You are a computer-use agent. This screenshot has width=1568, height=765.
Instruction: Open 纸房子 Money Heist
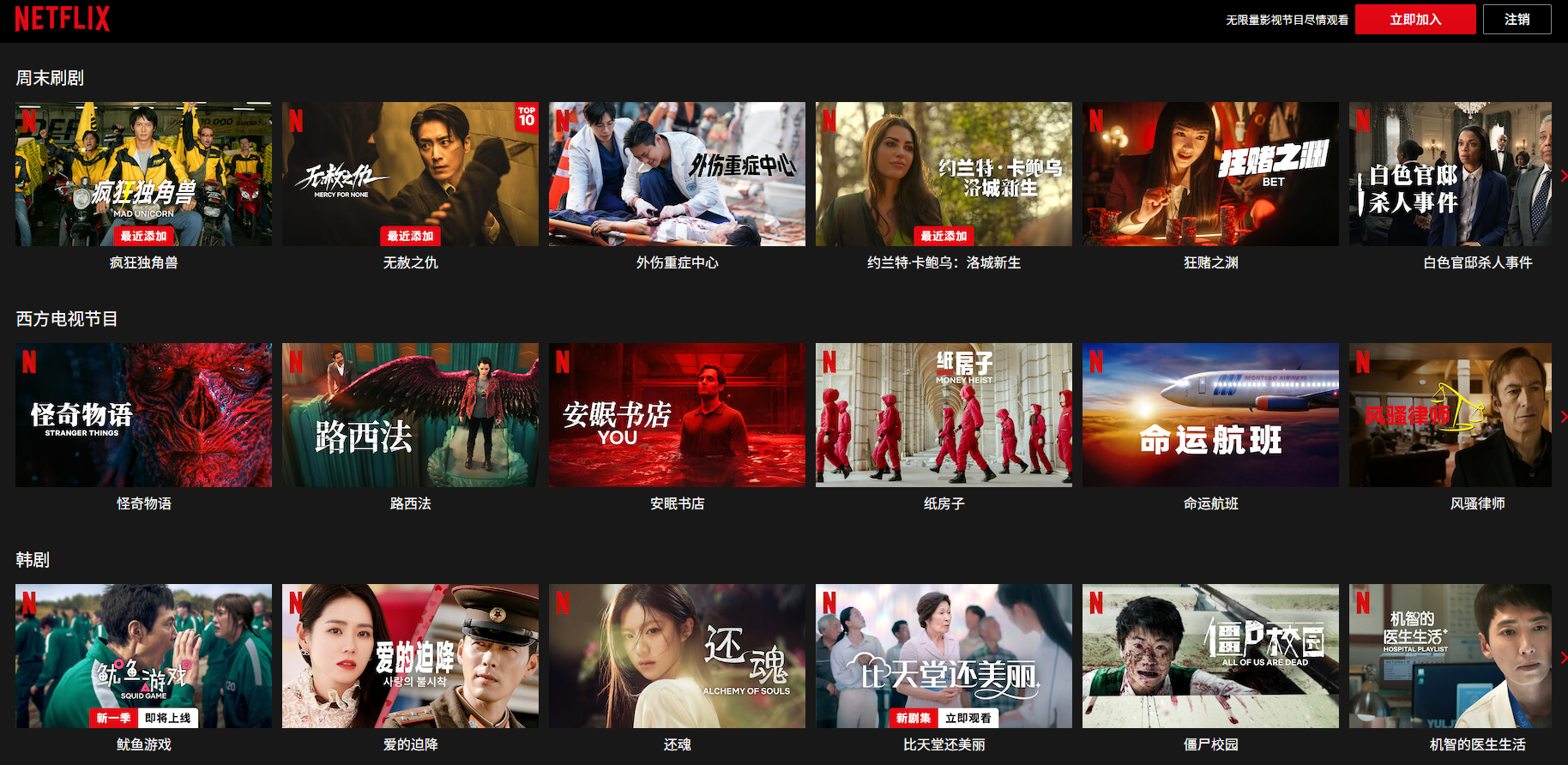944,415
